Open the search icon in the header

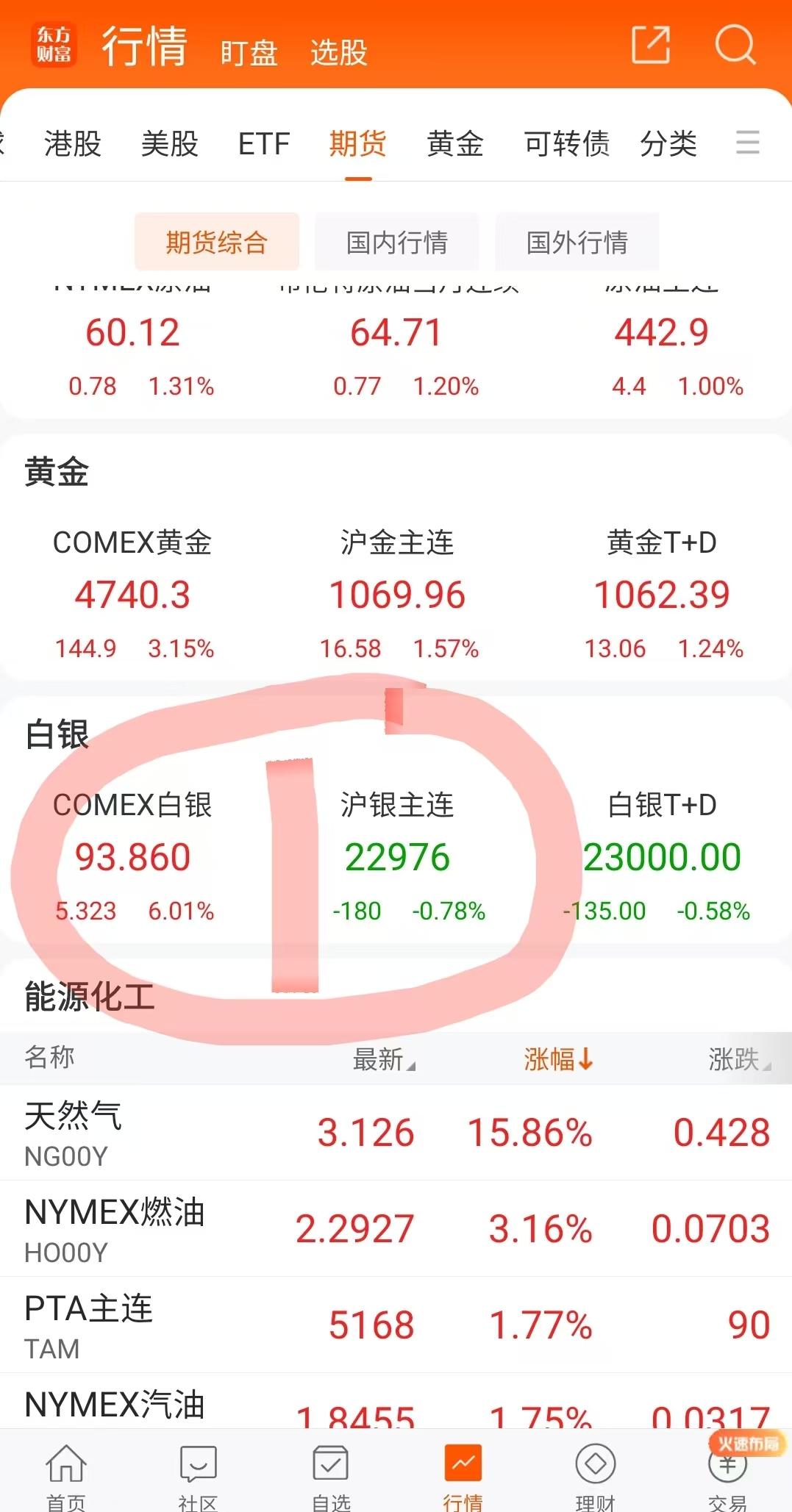(x=735, y=46)
